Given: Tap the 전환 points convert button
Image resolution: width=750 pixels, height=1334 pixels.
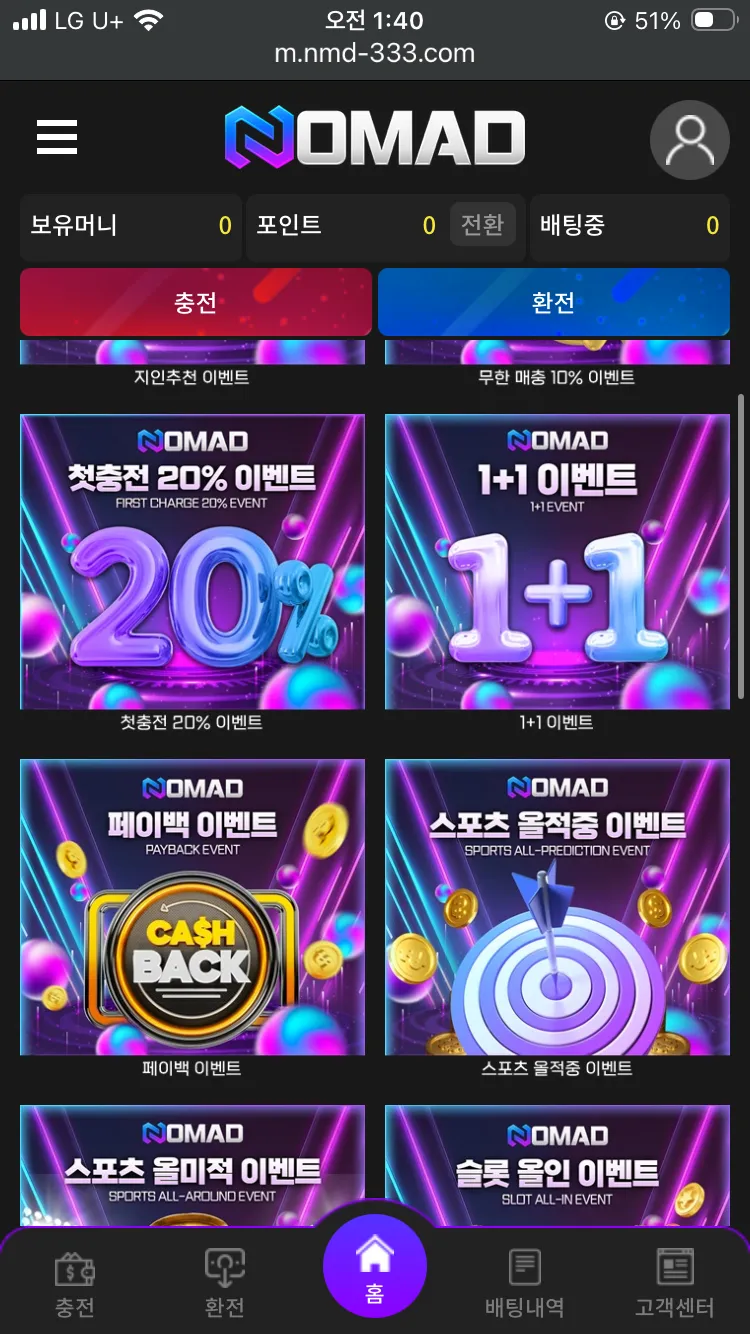Looking at the screenshot, I should tap(482, 225).
